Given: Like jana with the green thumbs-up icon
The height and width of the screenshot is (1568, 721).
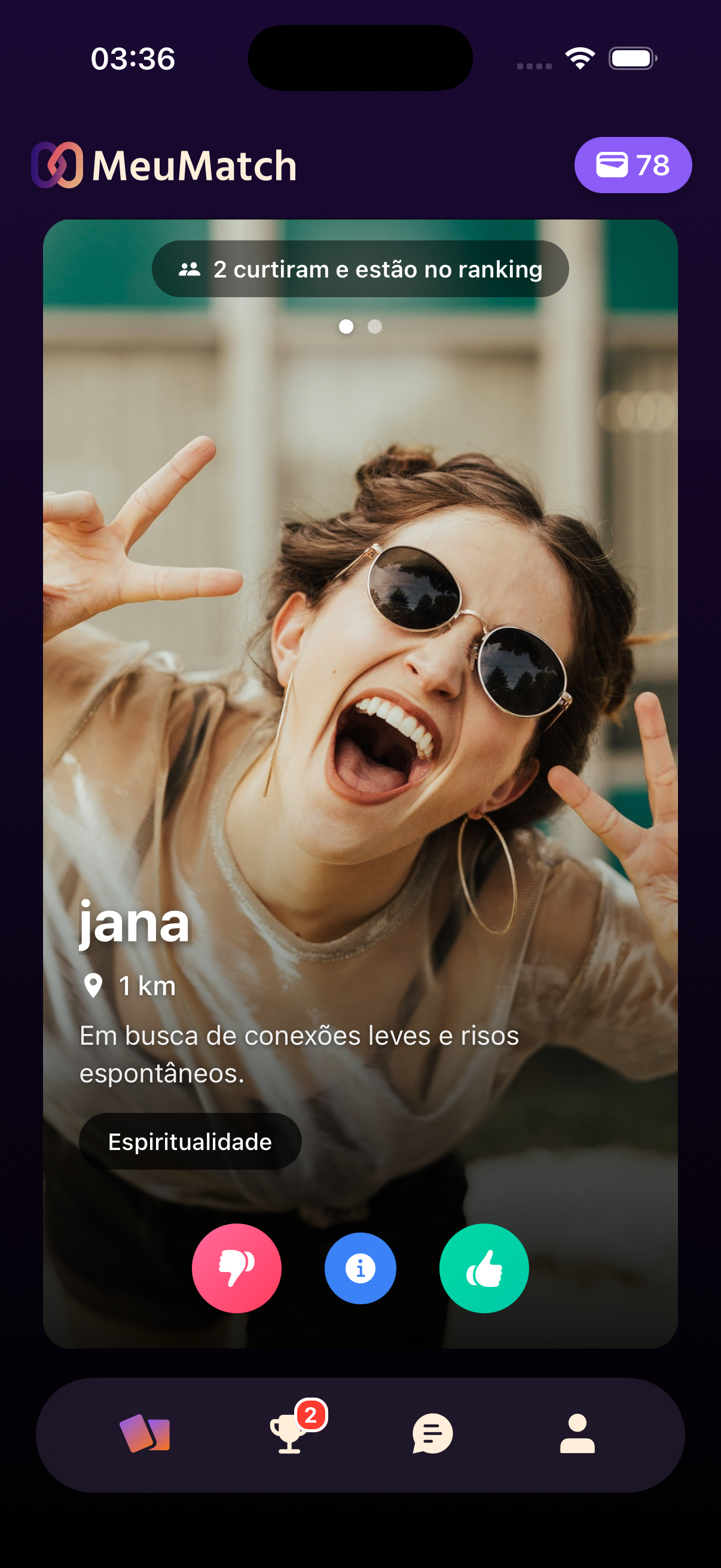Looking at the screenshot, I should click(484, 1268).
